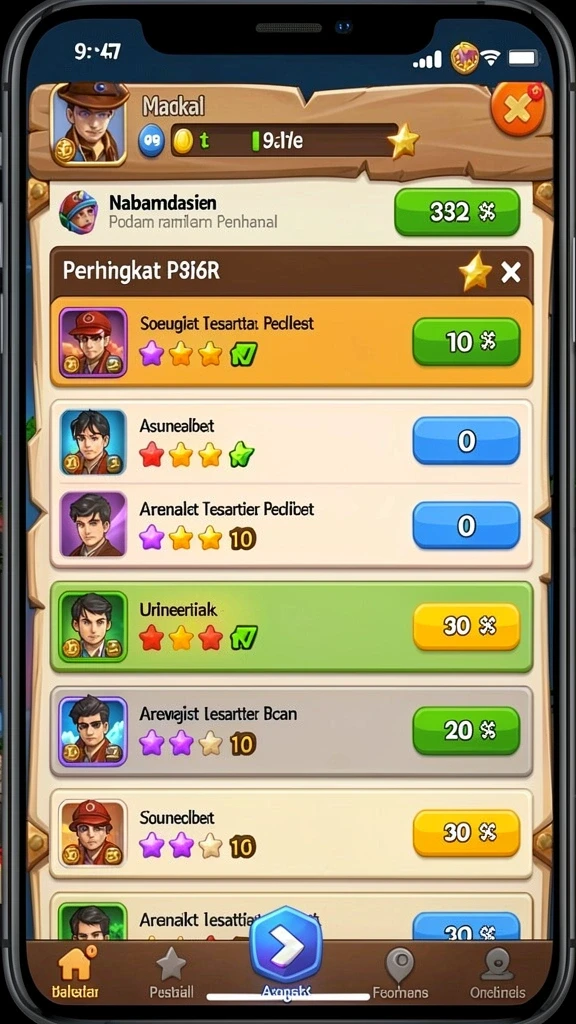Switch to the Pesbiall star tab
This screenshot has height=1024, width=576.
coord(172,973)
